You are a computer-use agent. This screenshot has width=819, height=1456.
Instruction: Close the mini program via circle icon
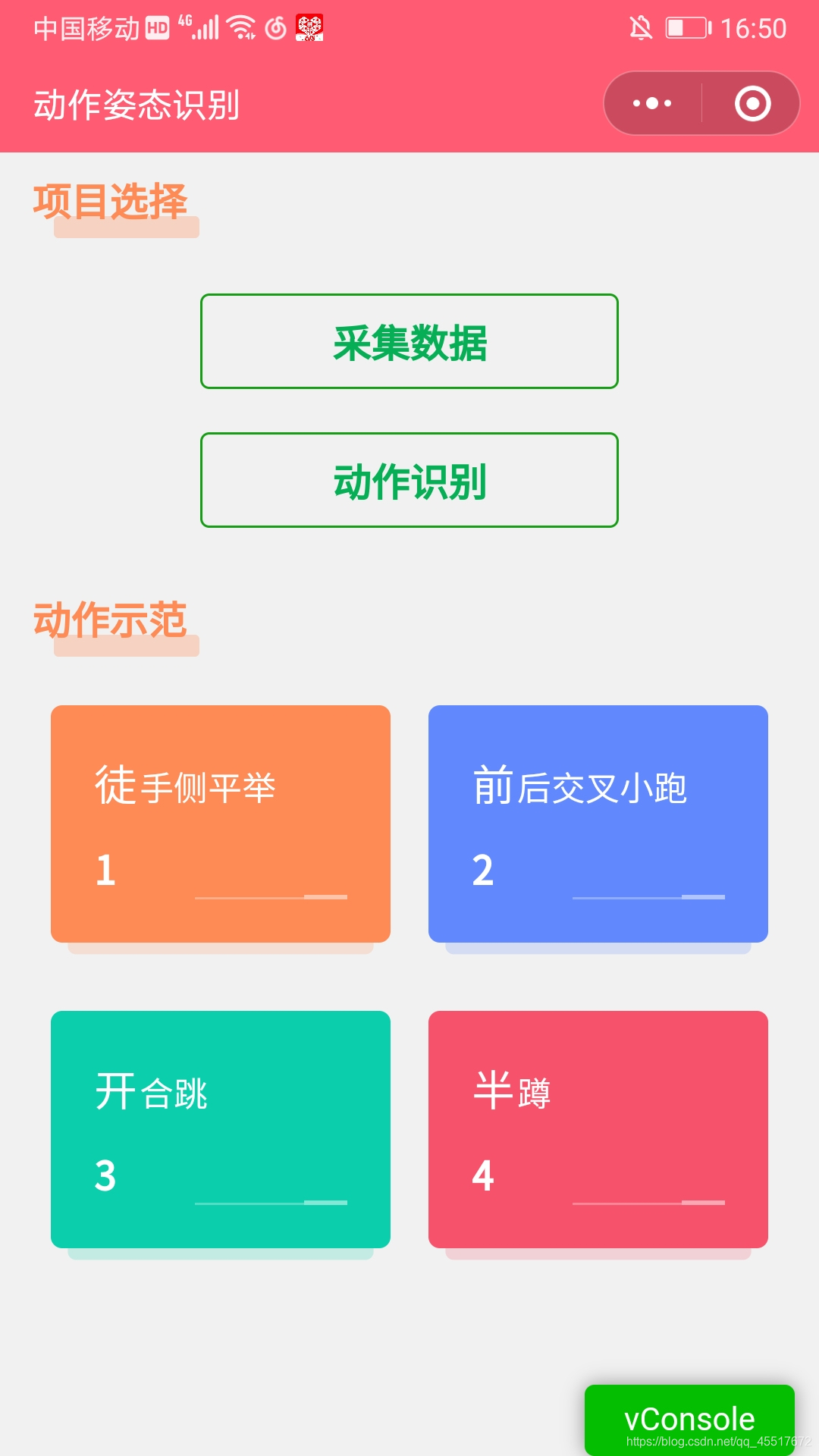[752, 103]
